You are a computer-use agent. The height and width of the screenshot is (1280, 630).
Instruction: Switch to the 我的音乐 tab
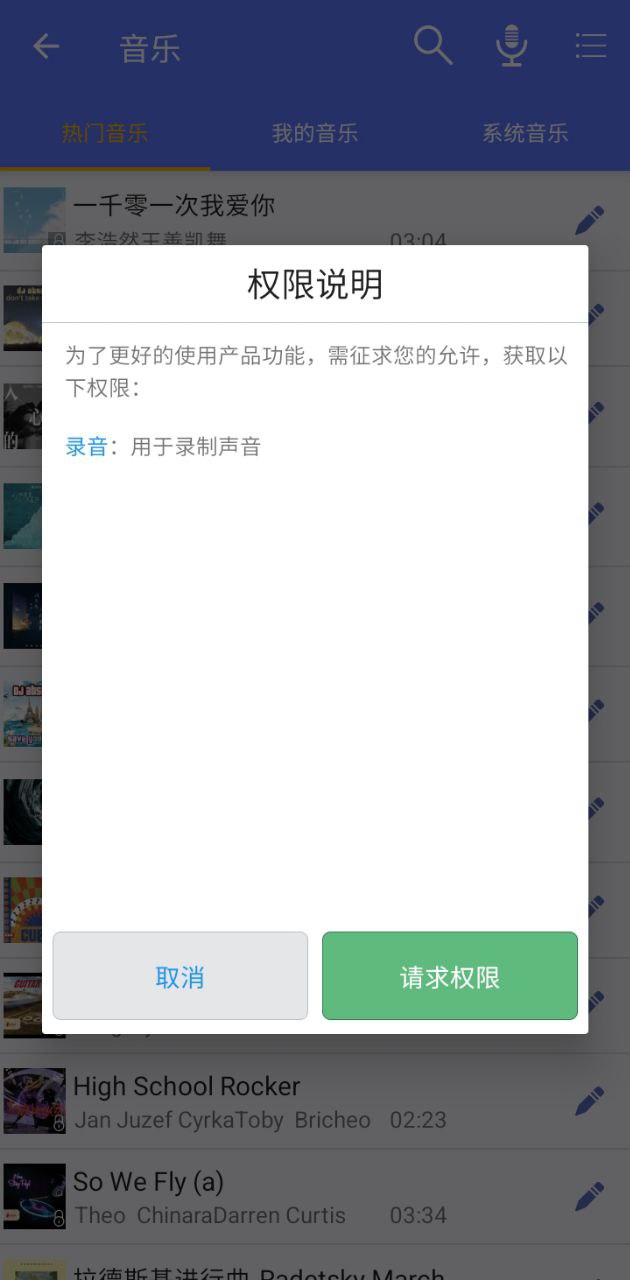pos(315,133)
